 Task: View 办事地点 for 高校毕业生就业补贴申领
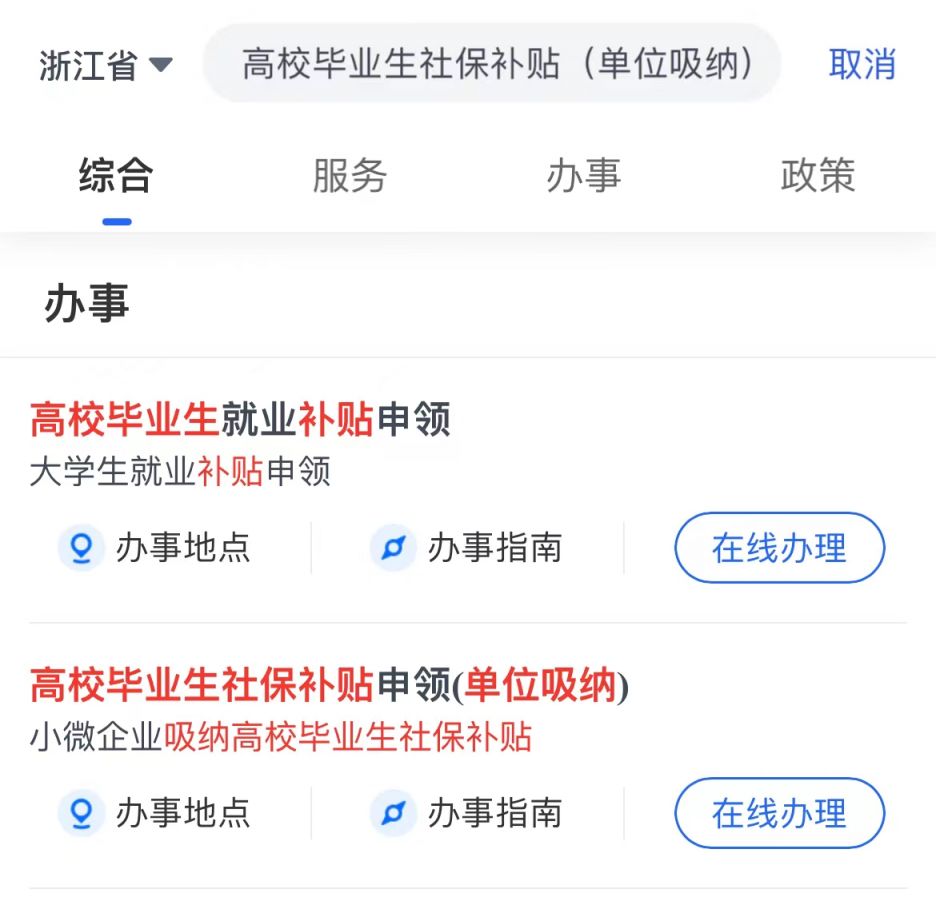tap(155, 548)
